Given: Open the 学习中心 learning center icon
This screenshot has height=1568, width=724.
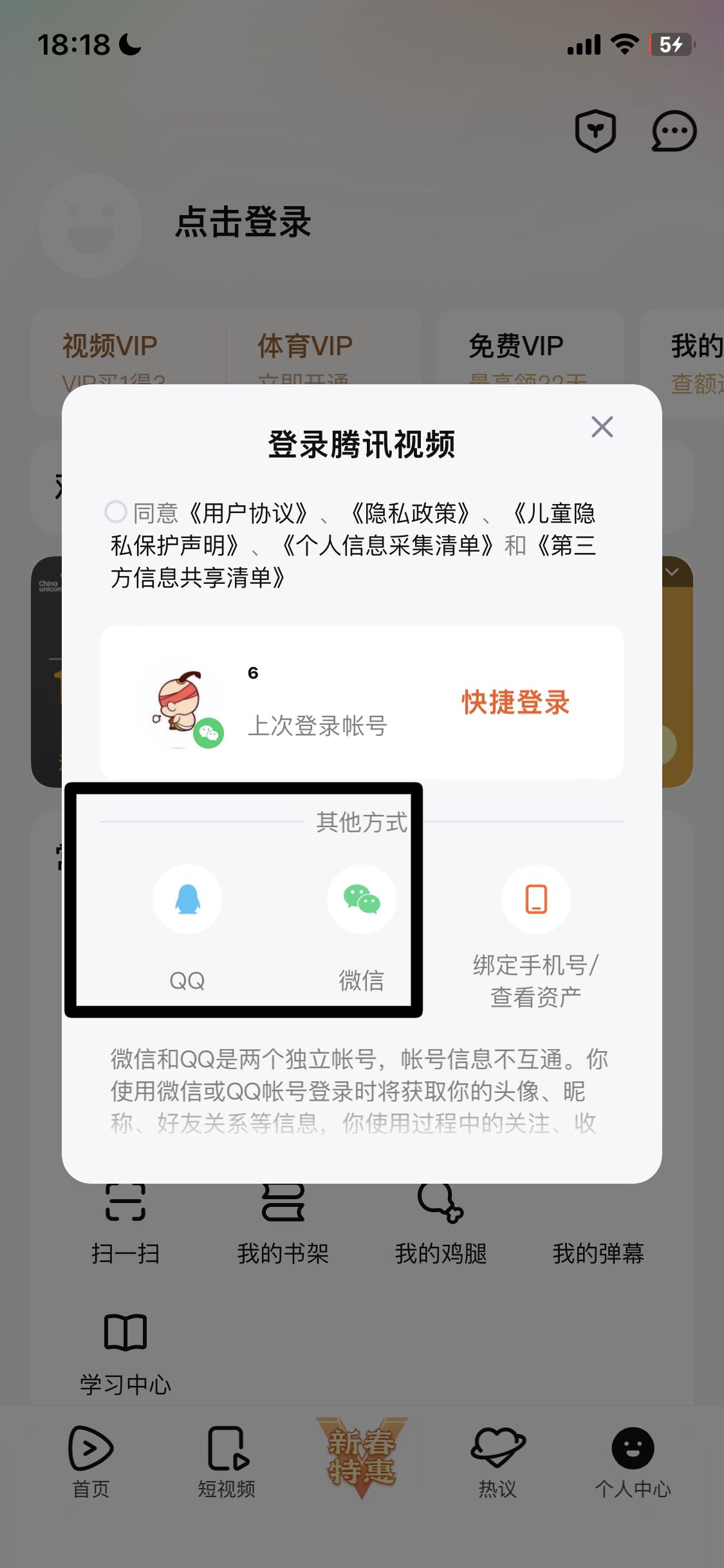Looking at the screenshot, I should click(126, 1332).
